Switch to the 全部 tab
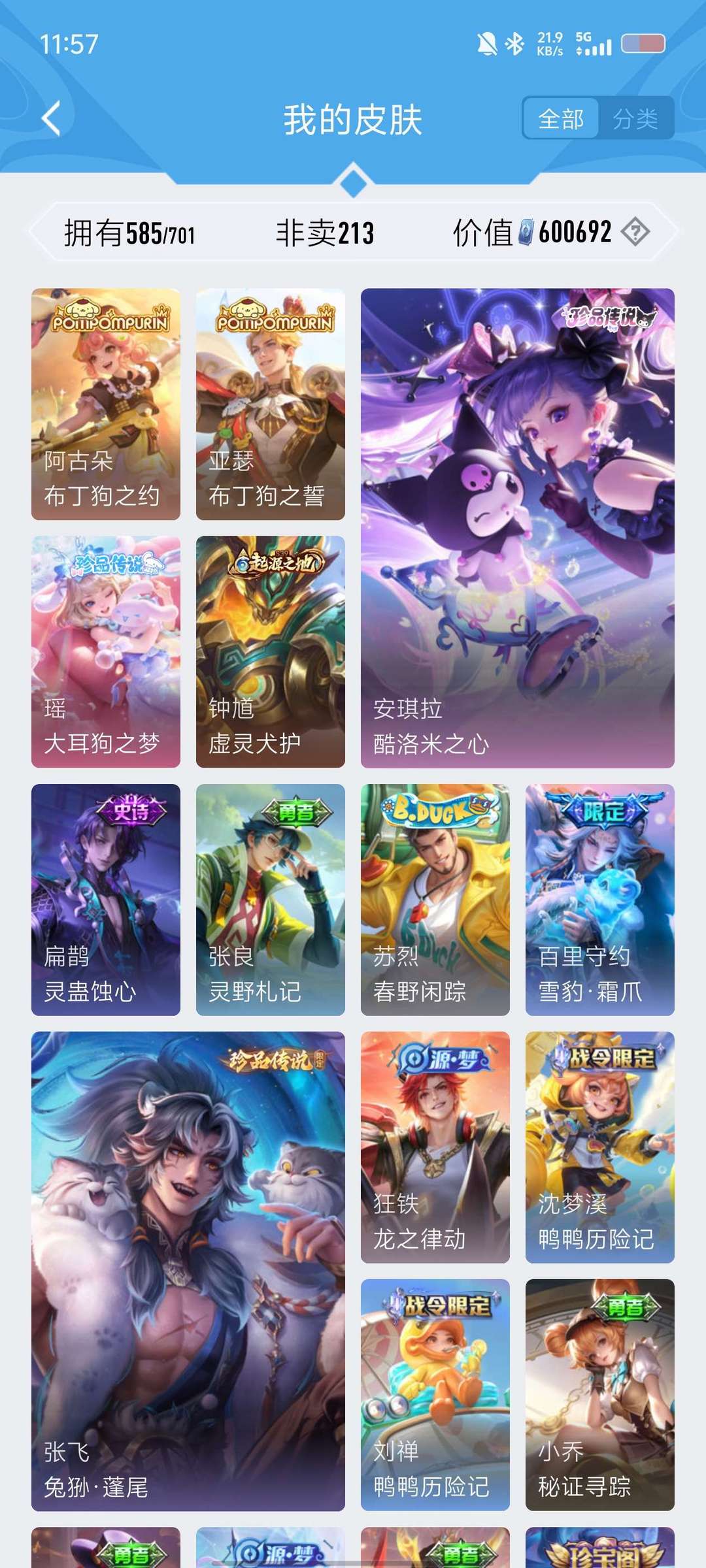706x1568 pixels. (x=561, y=118)
